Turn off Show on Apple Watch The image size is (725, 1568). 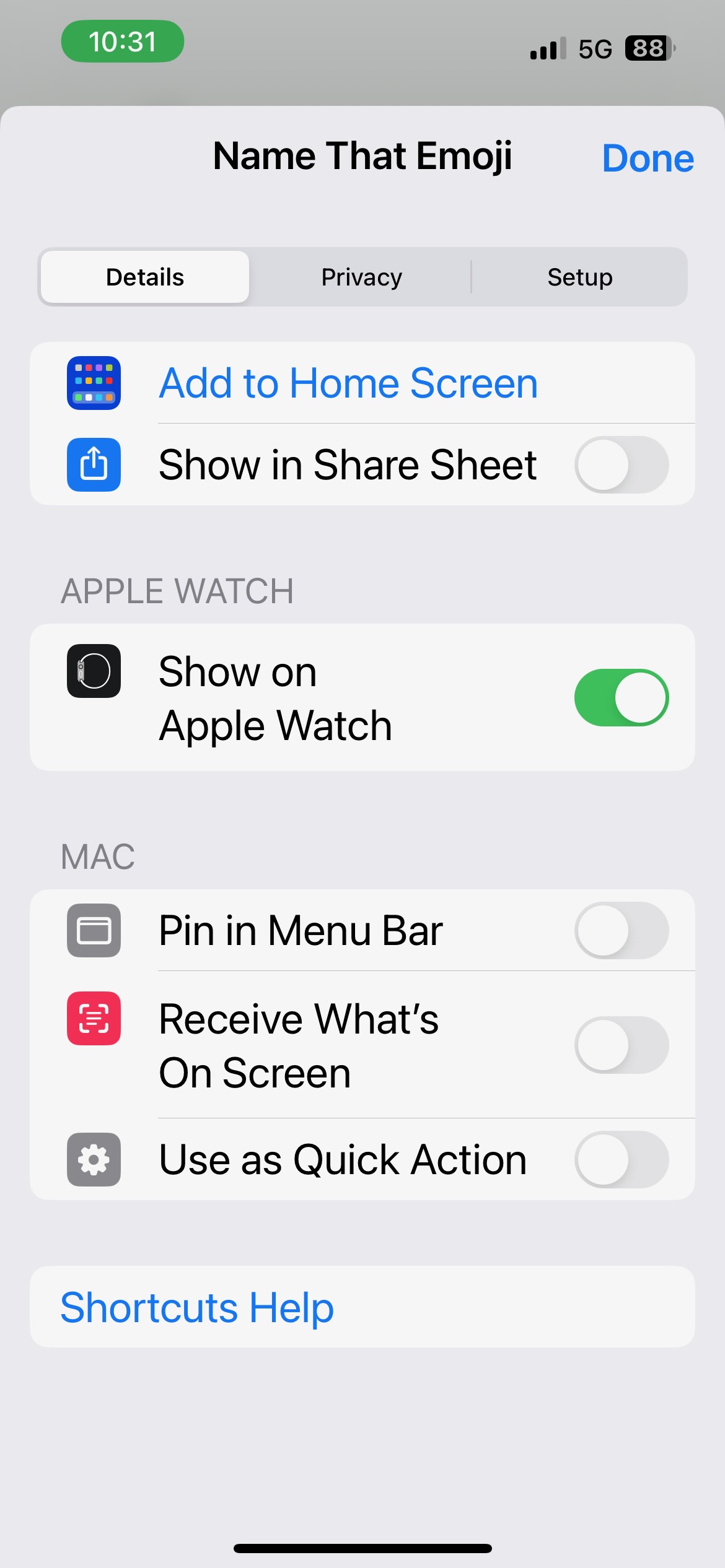[622, 697]
